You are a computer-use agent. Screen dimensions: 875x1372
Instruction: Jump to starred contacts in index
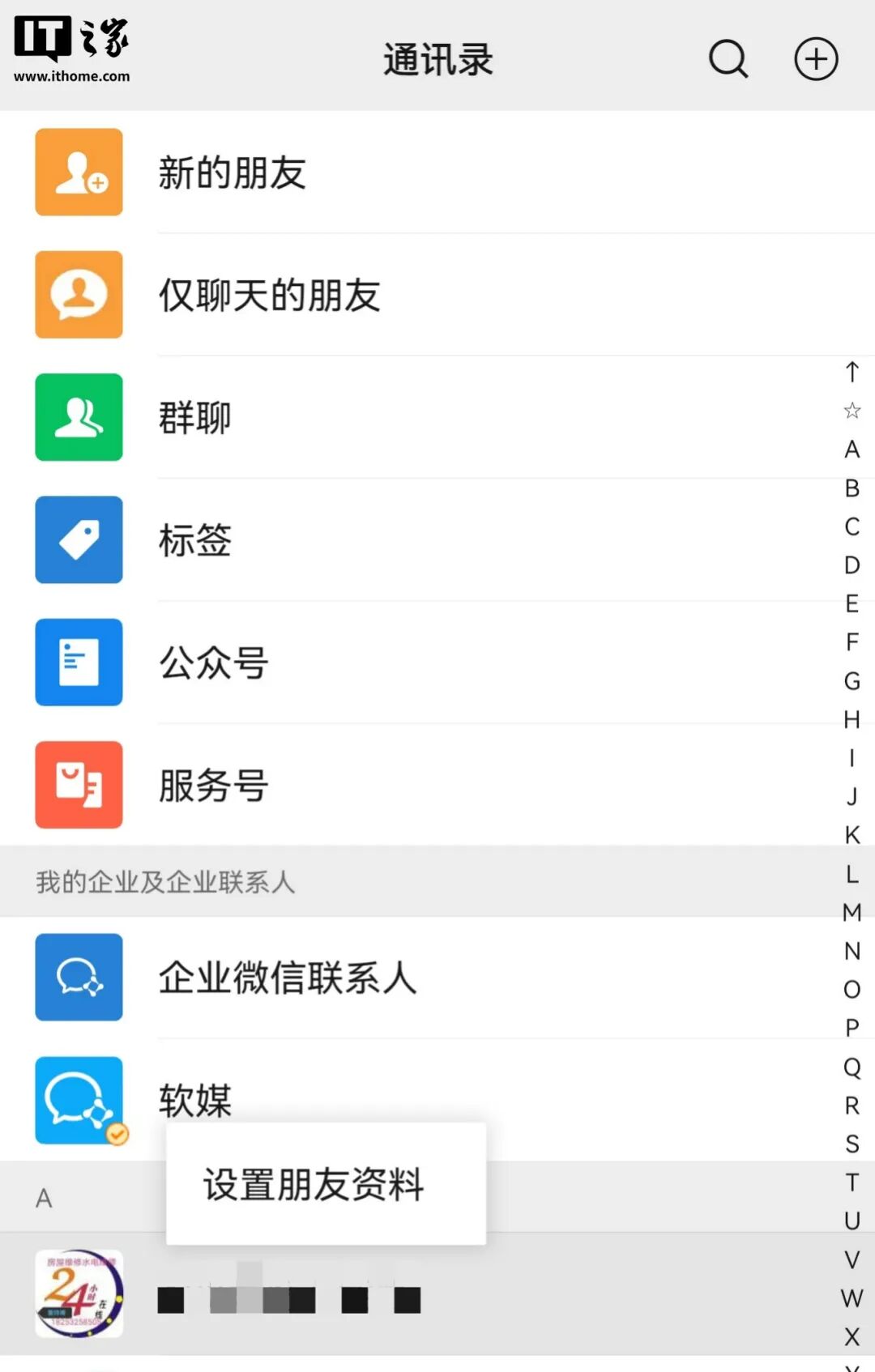[x=852, y=411]
